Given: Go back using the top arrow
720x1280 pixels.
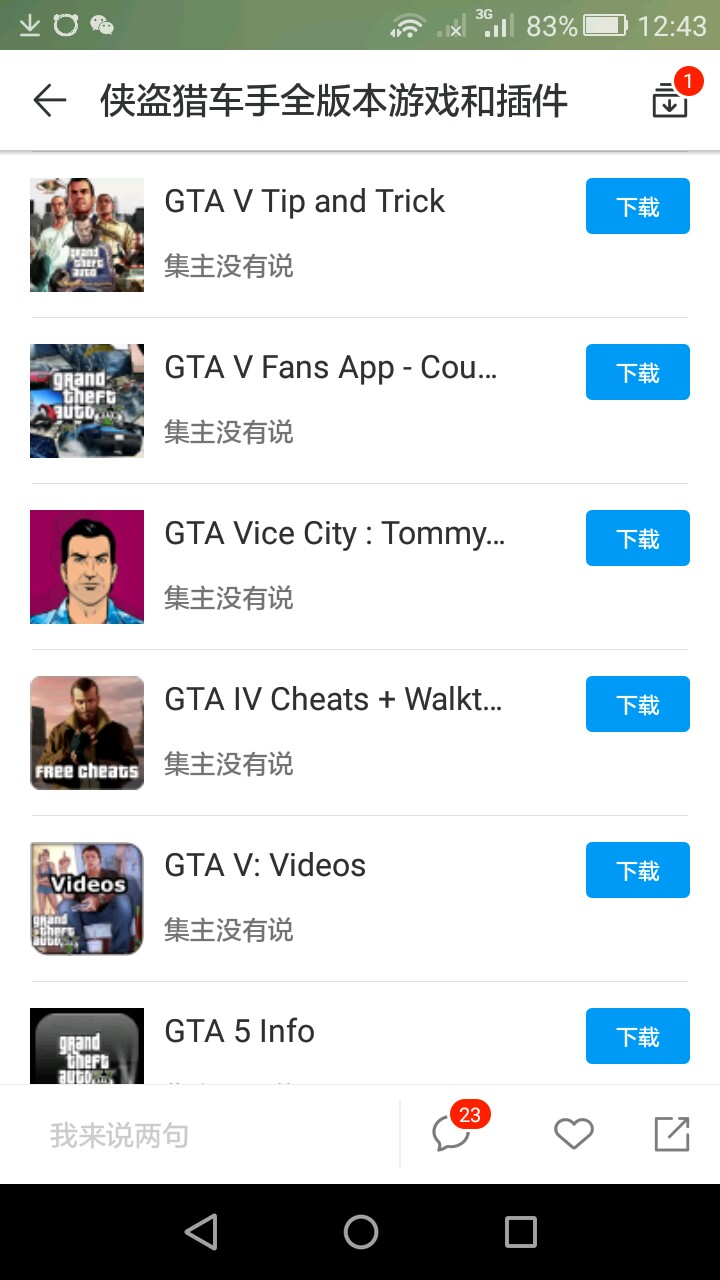Looking at the screenshot, I should pos(49,100).
